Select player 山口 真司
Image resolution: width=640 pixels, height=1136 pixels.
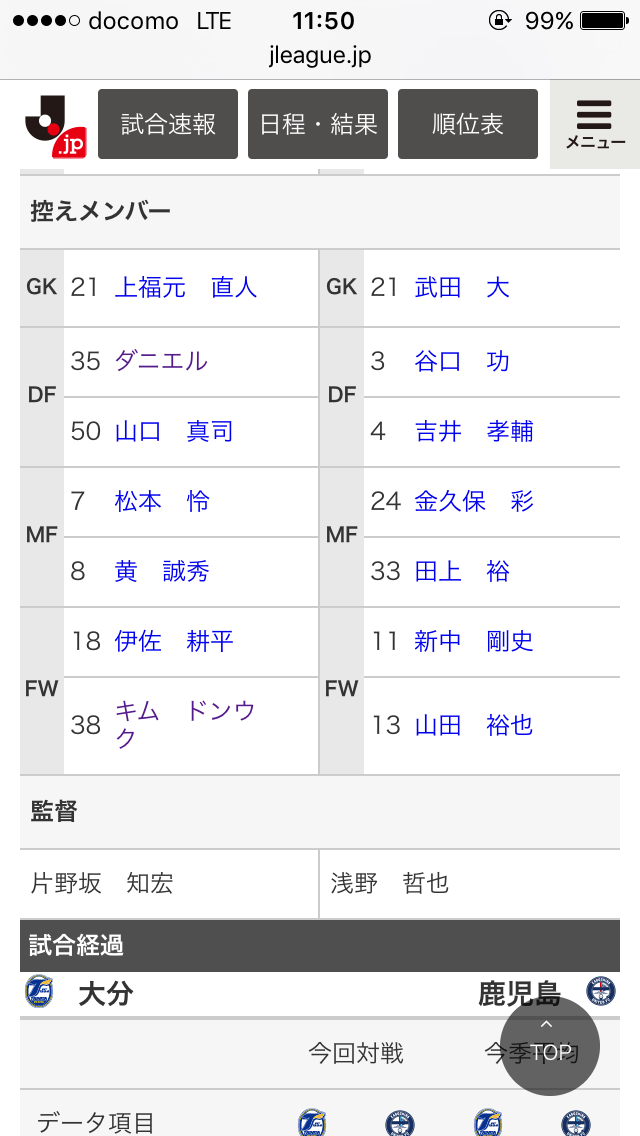click(x=174, y=432)
